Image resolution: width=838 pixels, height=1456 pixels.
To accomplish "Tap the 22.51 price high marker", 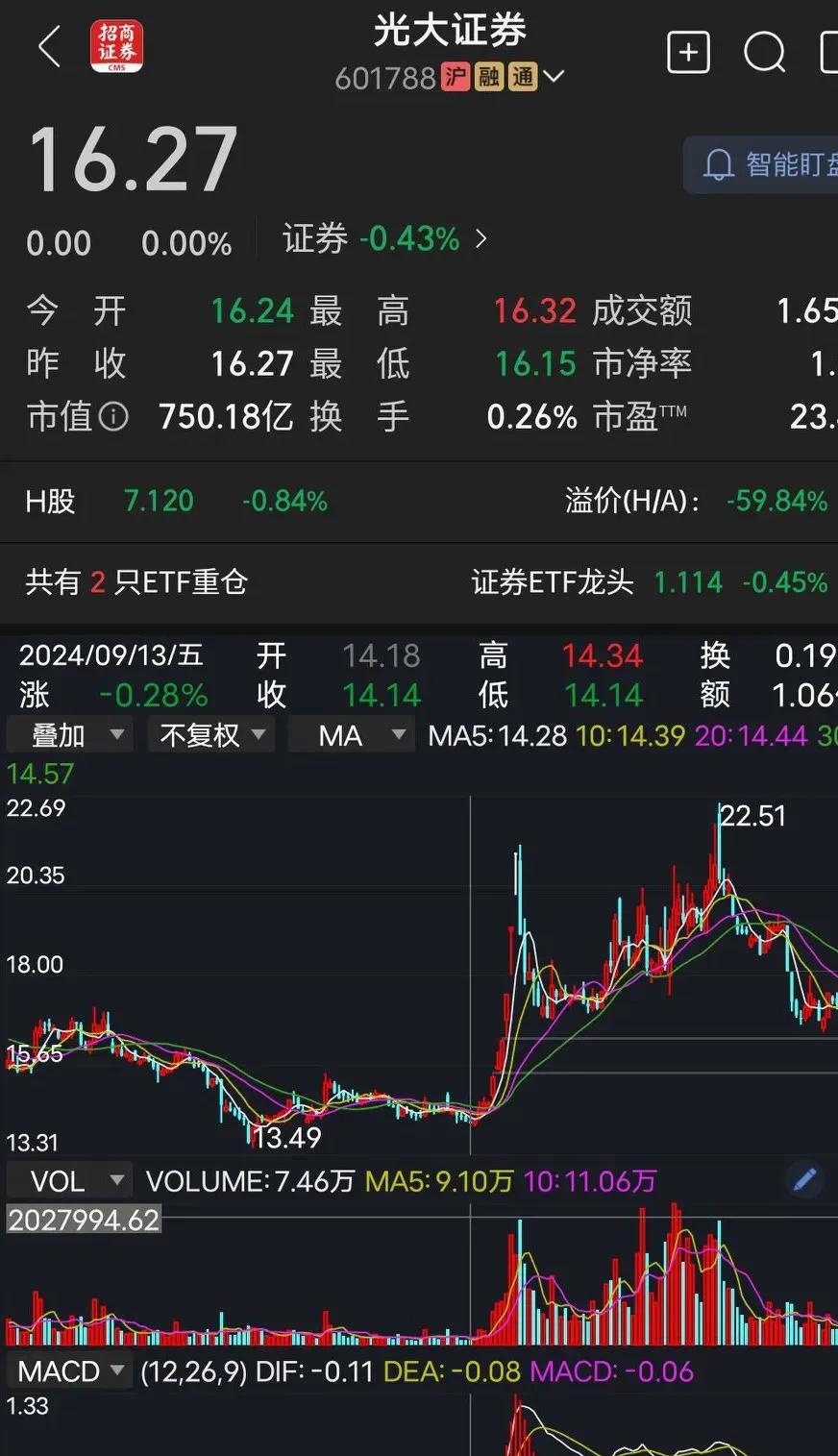I will 753,816.
